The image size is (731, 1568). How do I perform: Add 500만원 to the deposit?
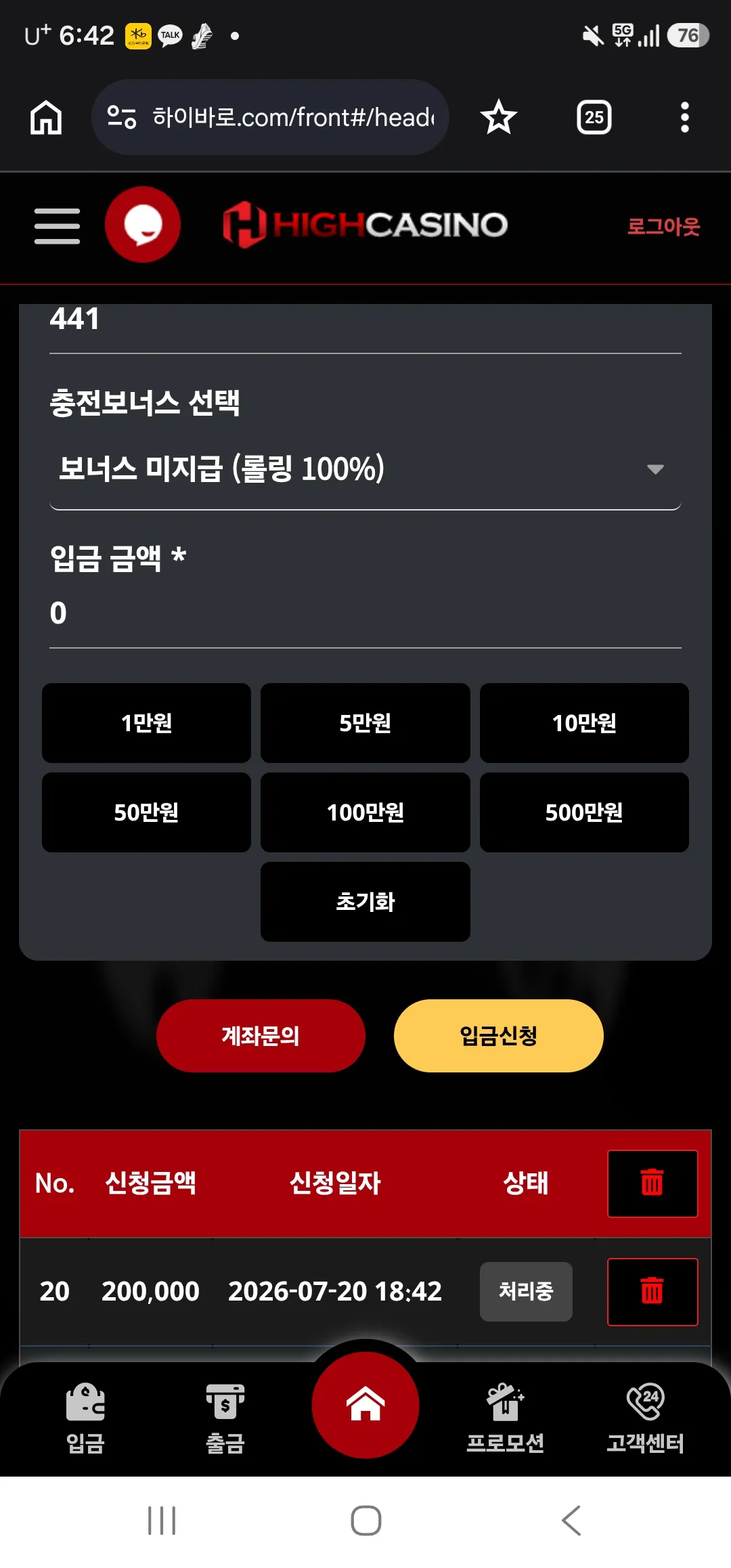[584, 812]
